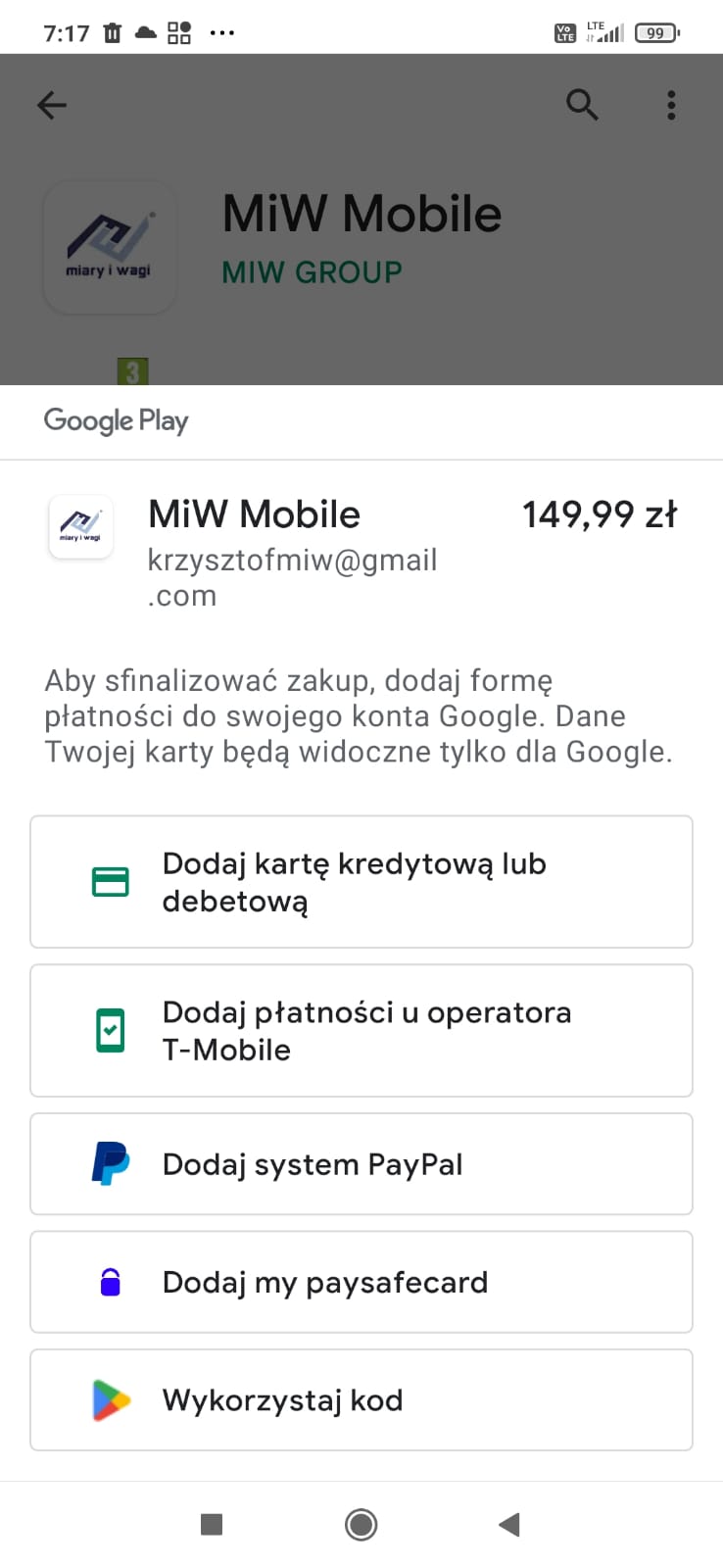
Task: Tap the system back navigation button
Action: click(x=508, y=1524)
